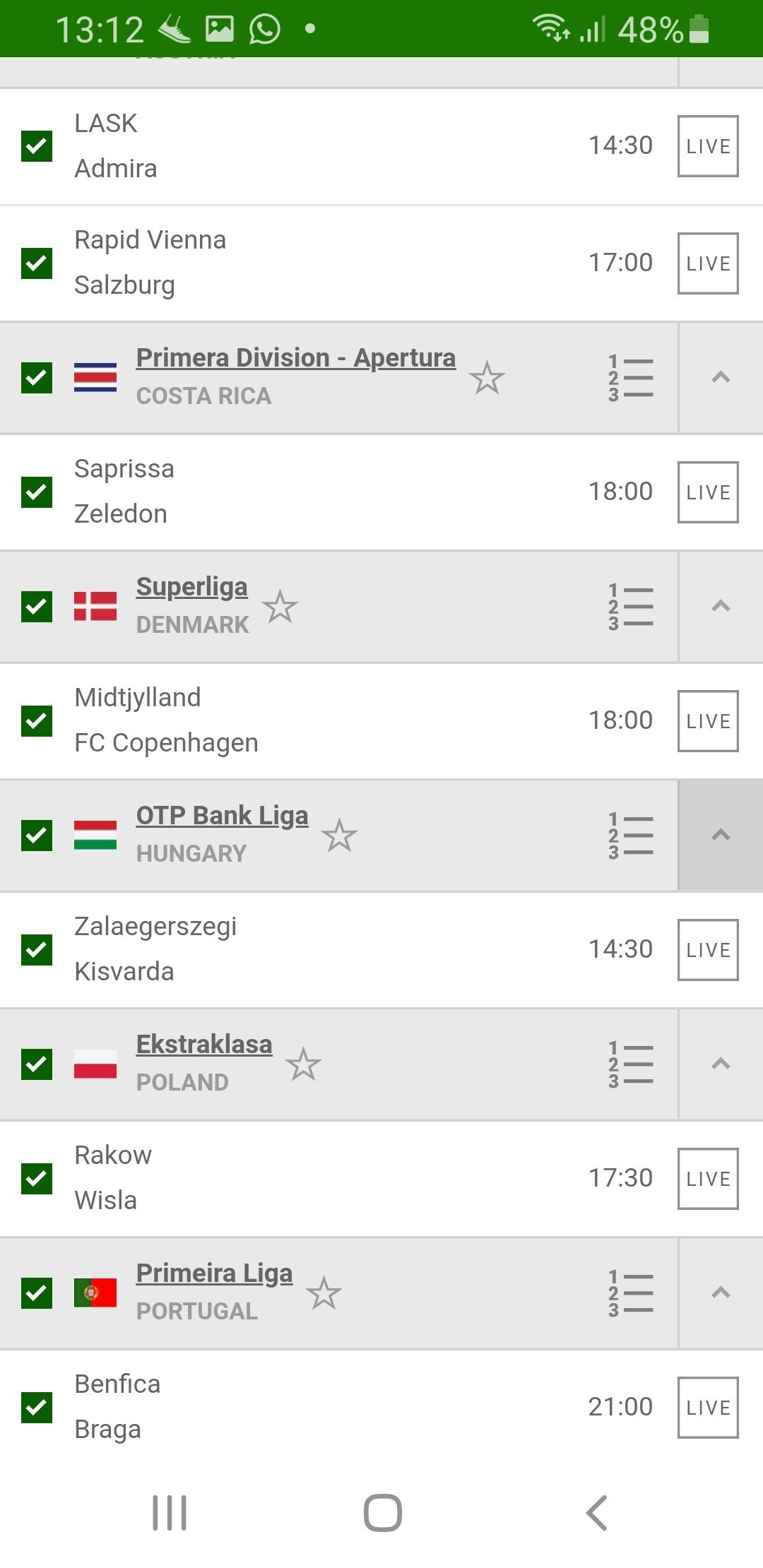Collapse the OTP Bank Liga section
Screen dimensions: 763x1568
coord(721,835)
